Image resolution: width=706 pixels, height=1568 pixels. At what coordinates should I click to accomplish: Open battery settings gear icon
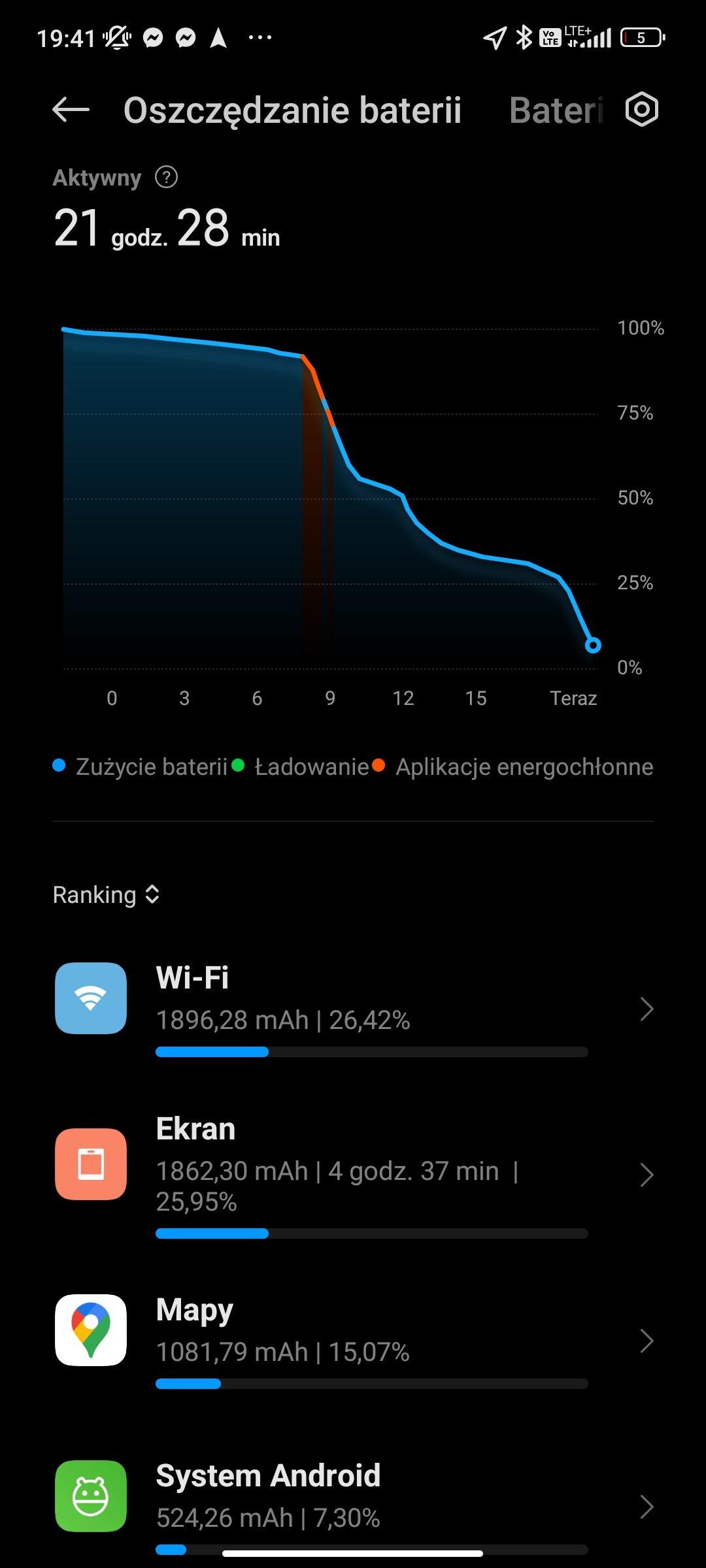(x=641, y=110)
